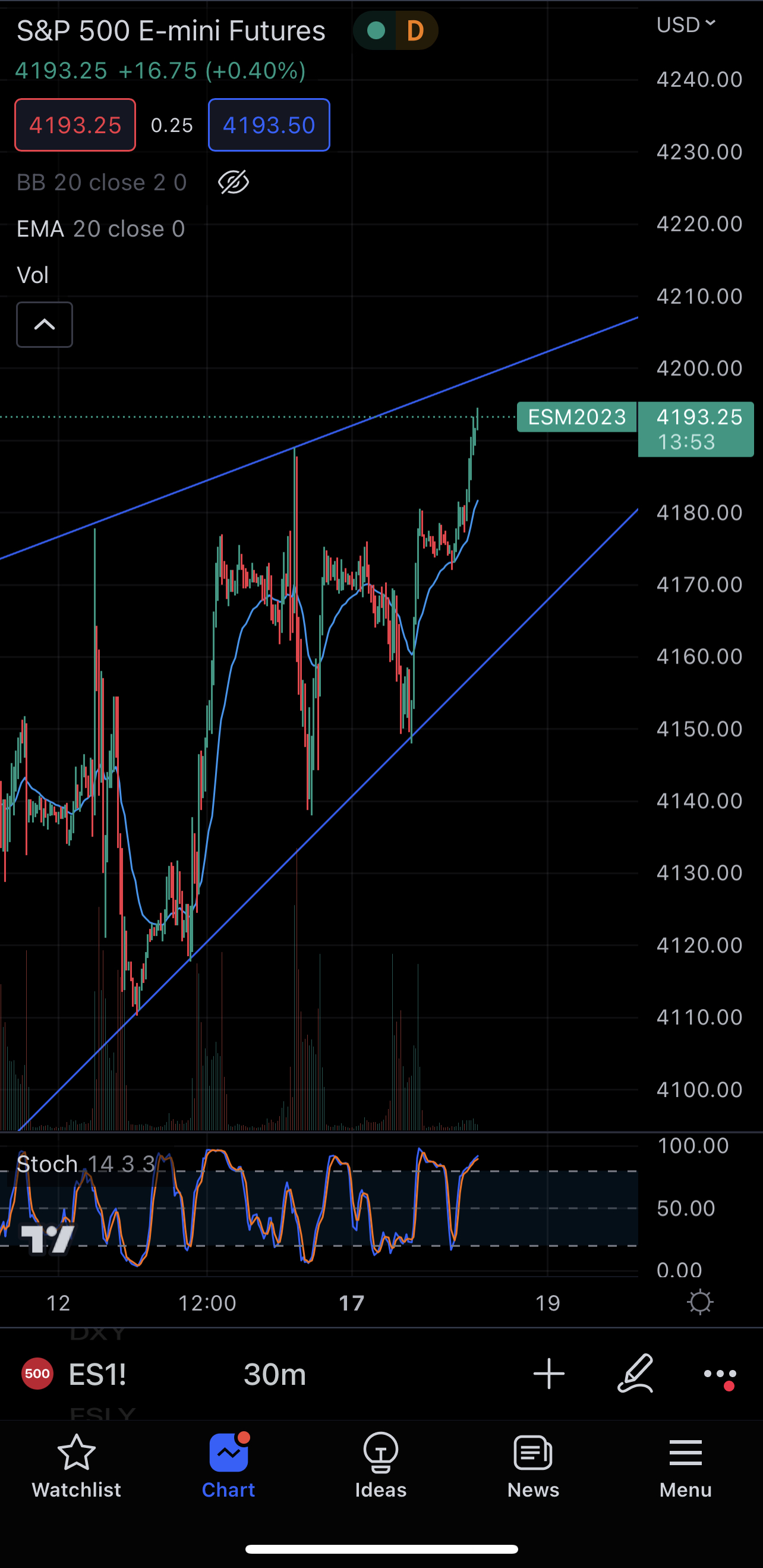Toggle Bollinger Bands indicator visibility
The image size is (763, 1568).
coord(234,183)
